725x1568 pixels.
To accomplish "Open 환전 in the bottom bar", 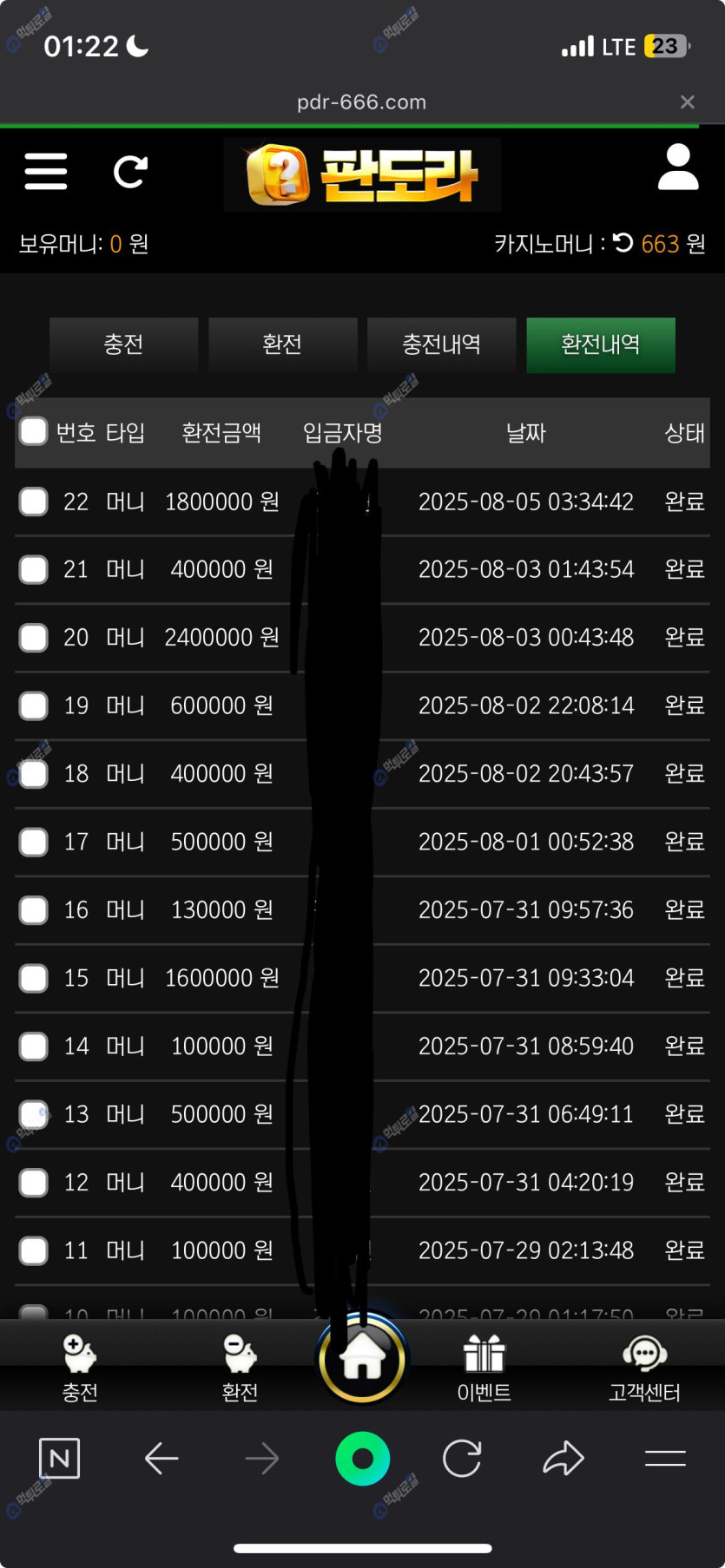I will coord(240,1368).
